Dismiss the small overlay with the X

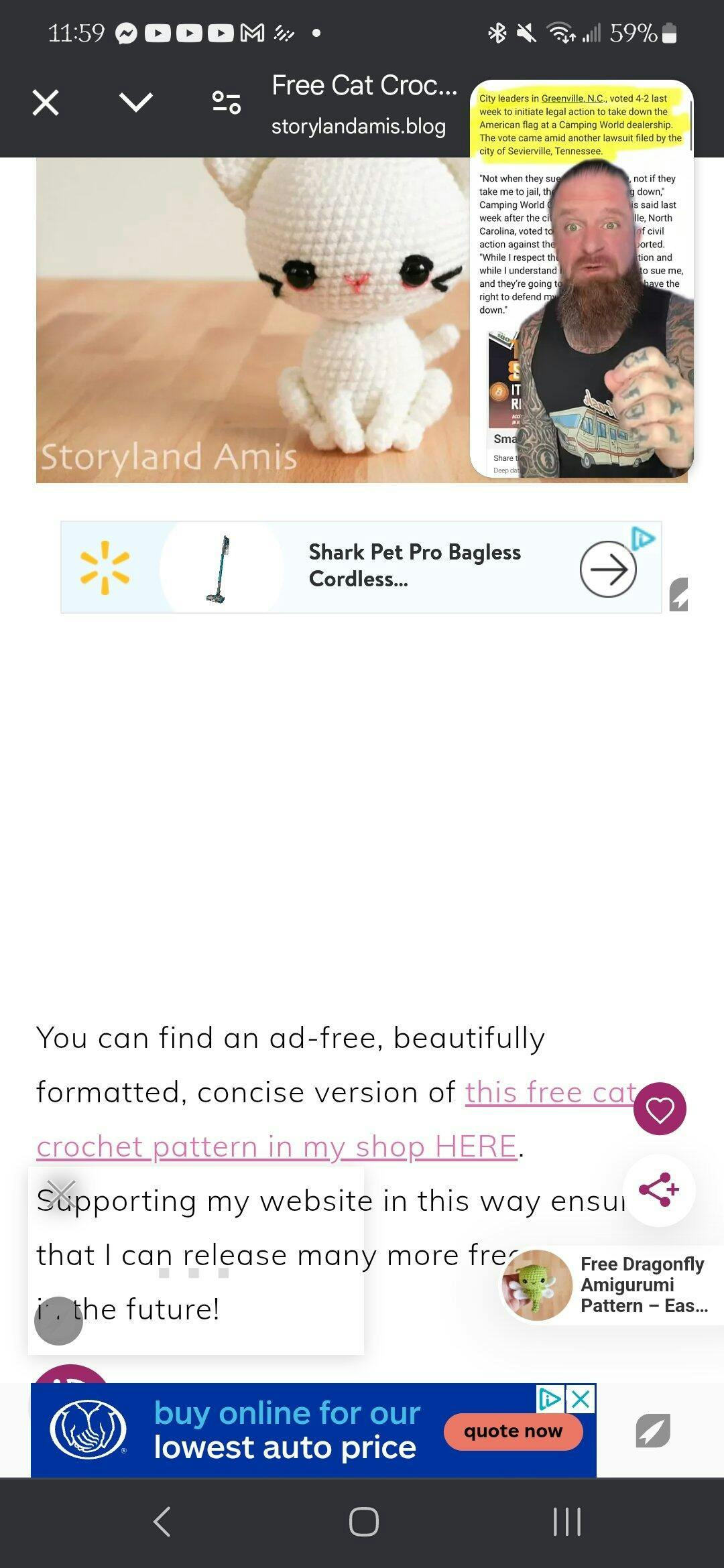62,1193
